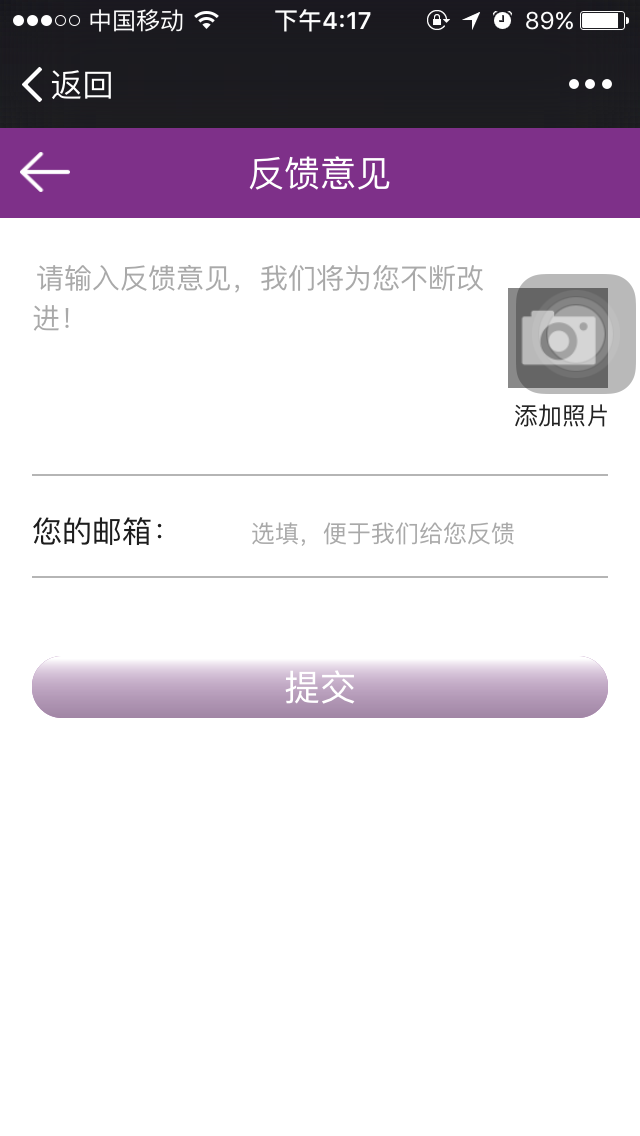Open the three-dot overflow menu
Viewport: 640px width, 1136px height.
tap(590, 84)
